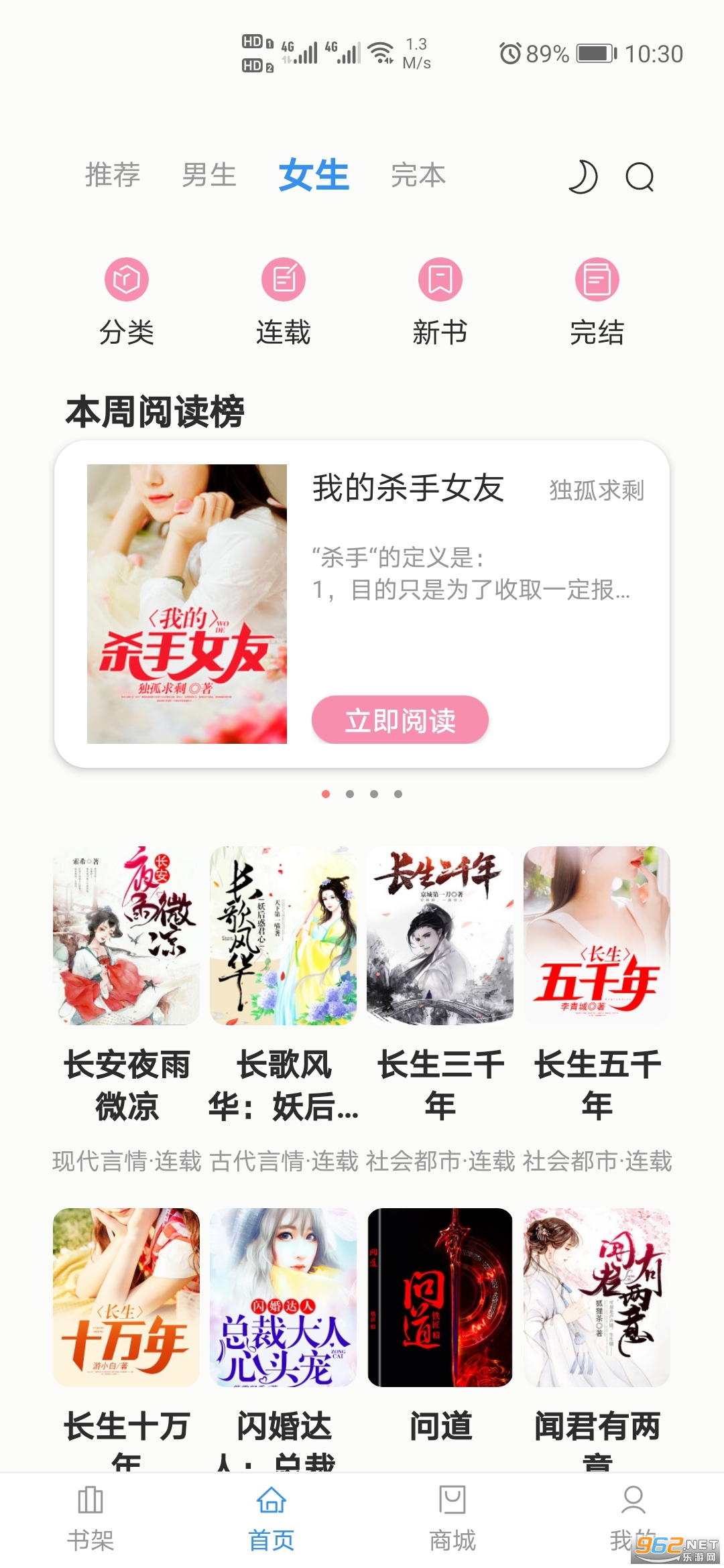This screenshot has width=724, height=1568.
Task: Tap 立即阅读 to read 我的杀手女友
Action: pos(400,720)
